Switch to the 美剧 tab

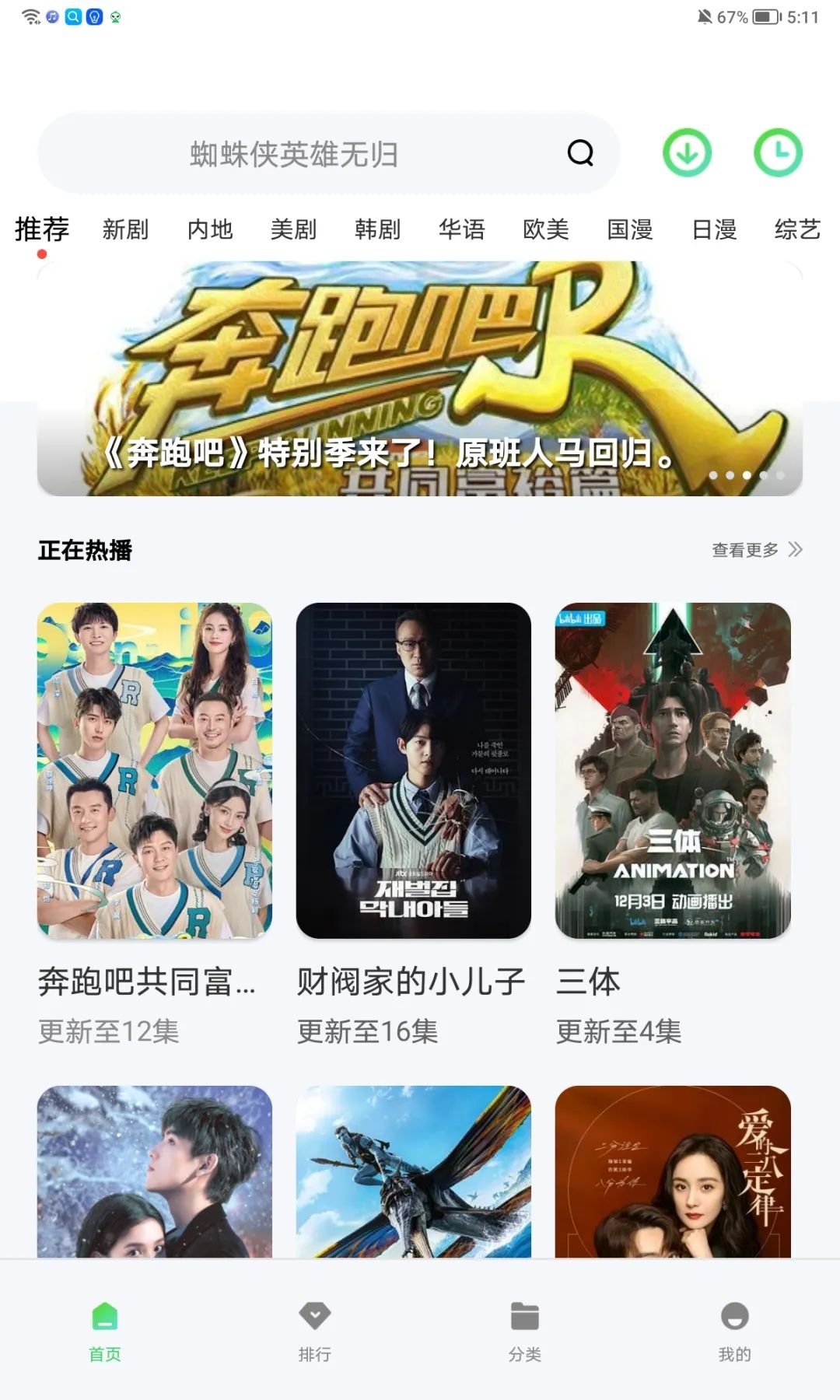tap(293, 229)
